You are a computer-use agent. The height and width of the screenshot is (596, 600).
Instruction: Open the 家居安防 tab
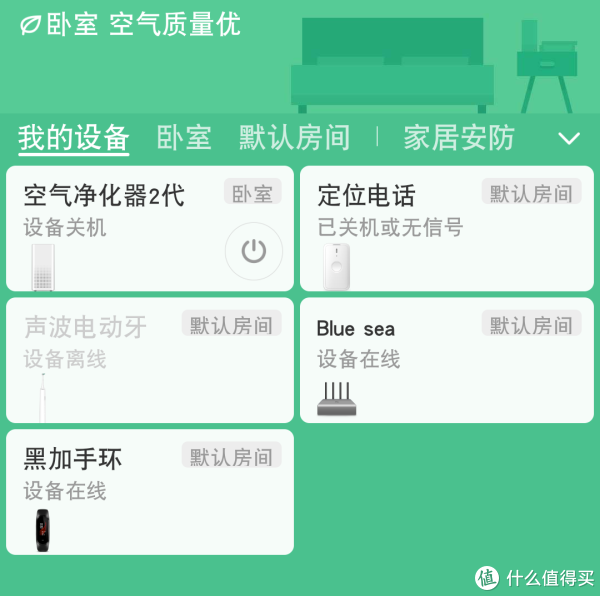[458, 137]
